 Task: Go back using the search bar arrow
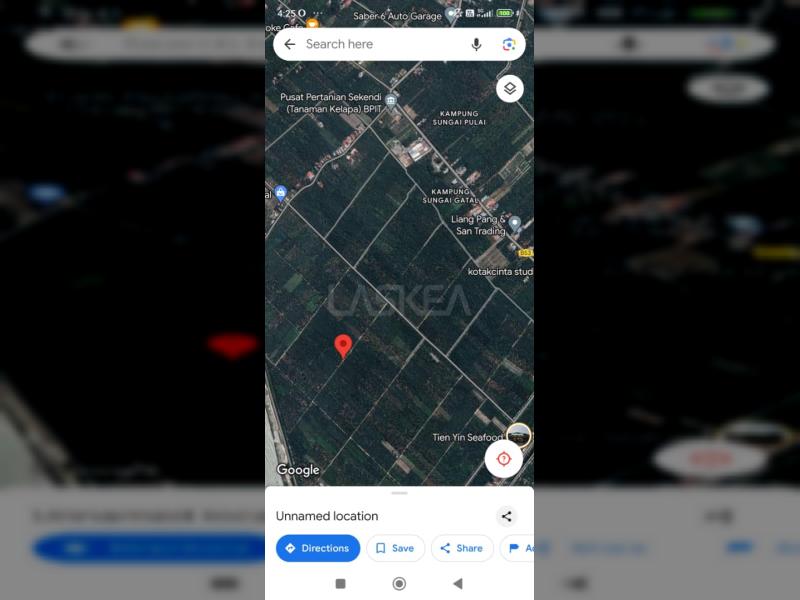click(290, 44)
